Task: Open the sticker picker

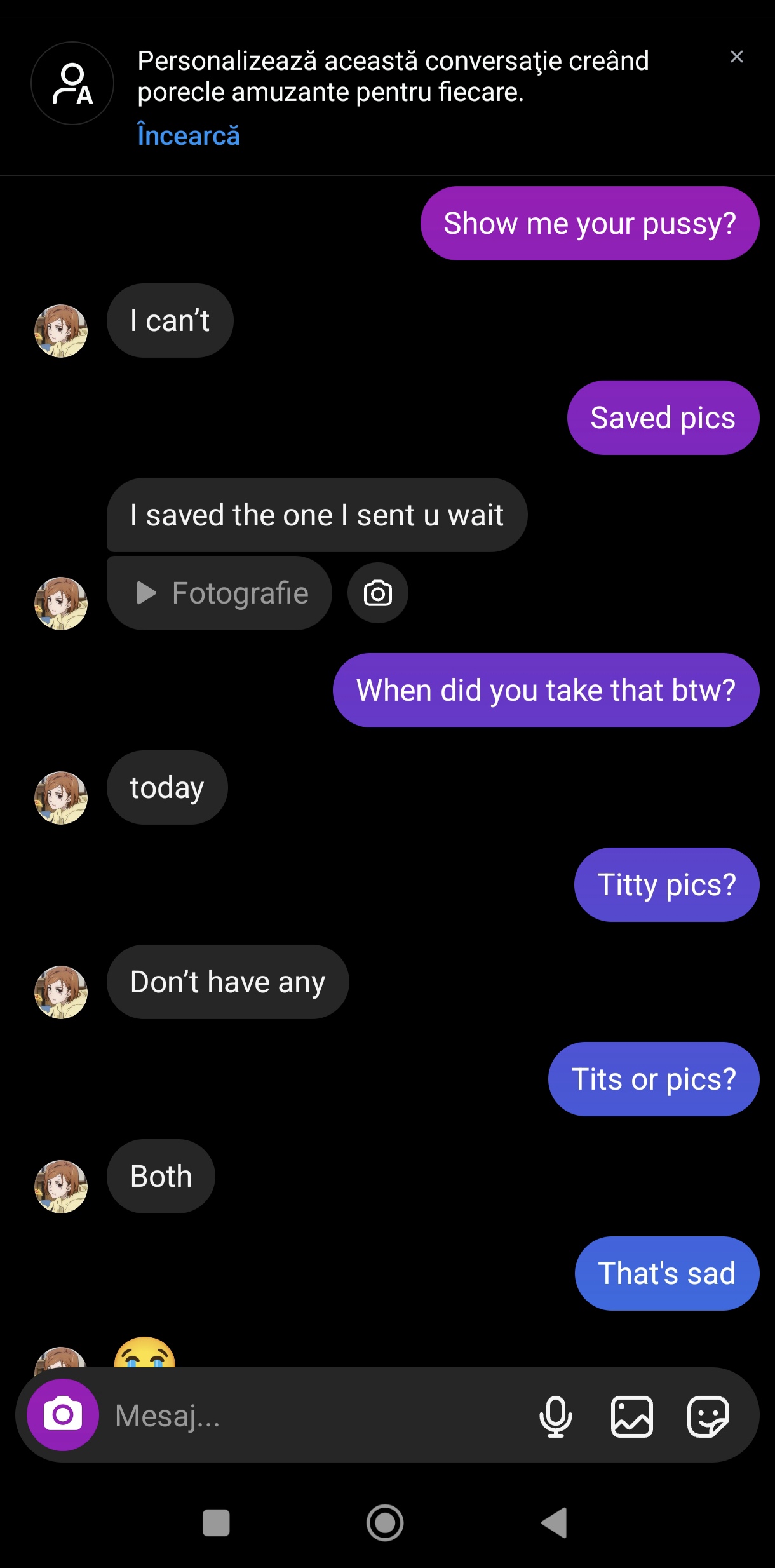Action: 708,1416
